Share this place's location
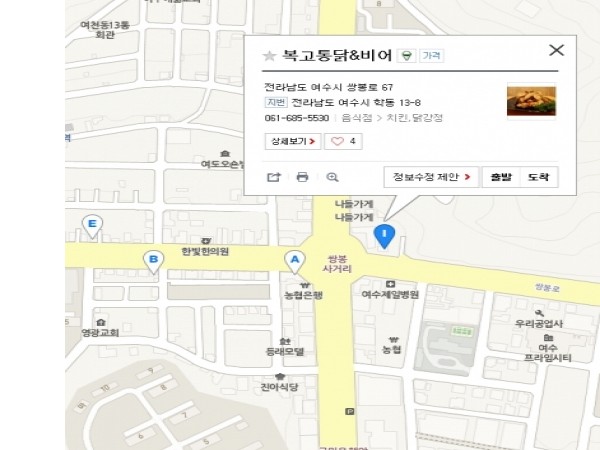 click(x=274, y=177)
